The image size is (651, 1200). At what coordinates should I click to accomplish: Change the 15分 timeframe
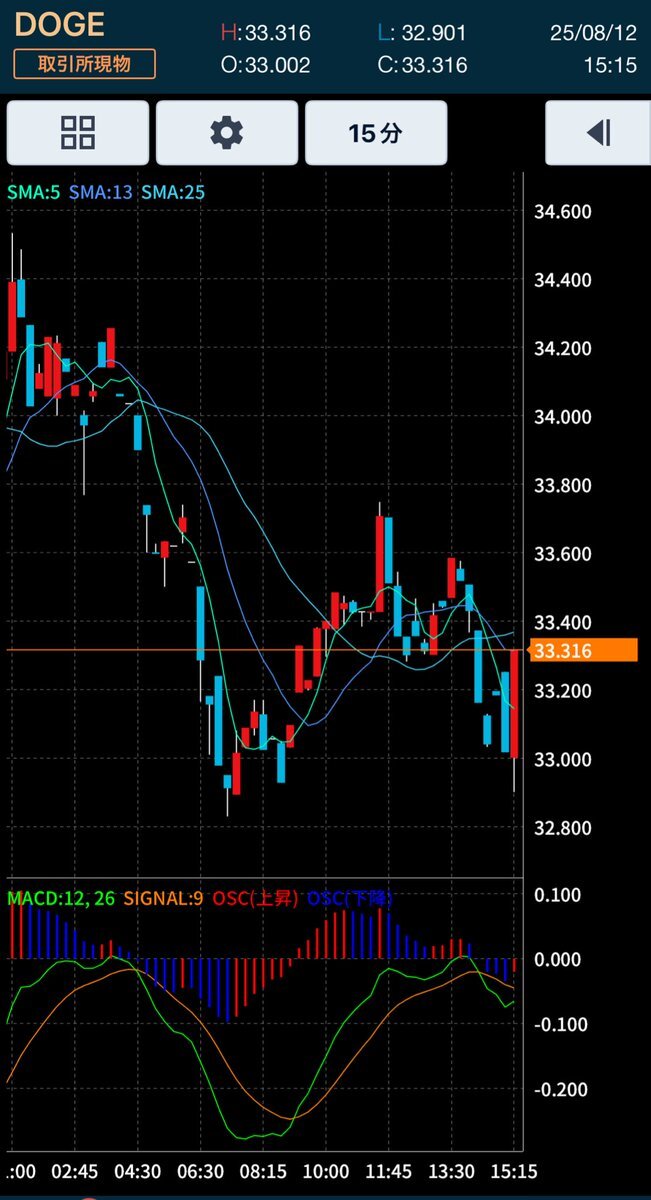point(375,132)
